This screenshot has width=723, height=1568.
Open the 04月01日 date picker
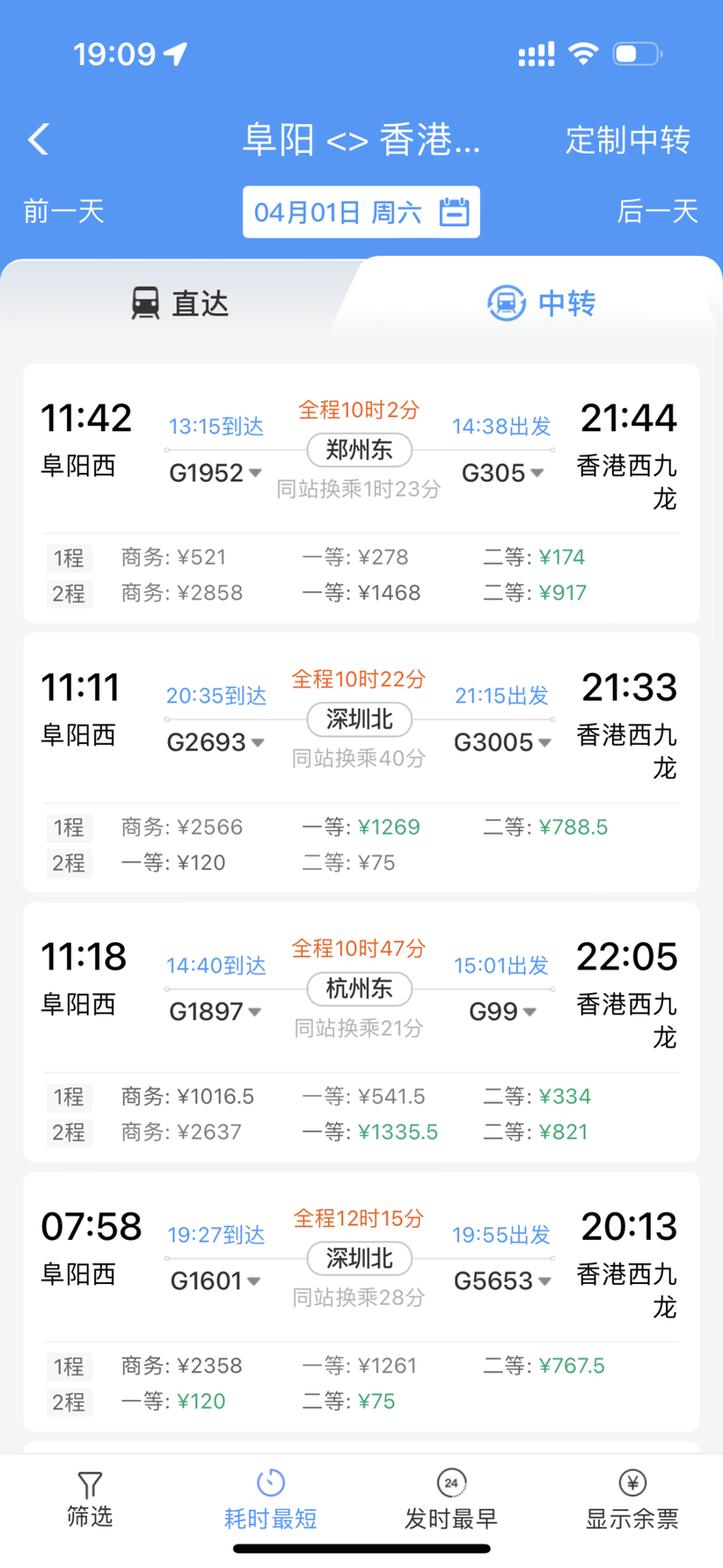point(361,213)
